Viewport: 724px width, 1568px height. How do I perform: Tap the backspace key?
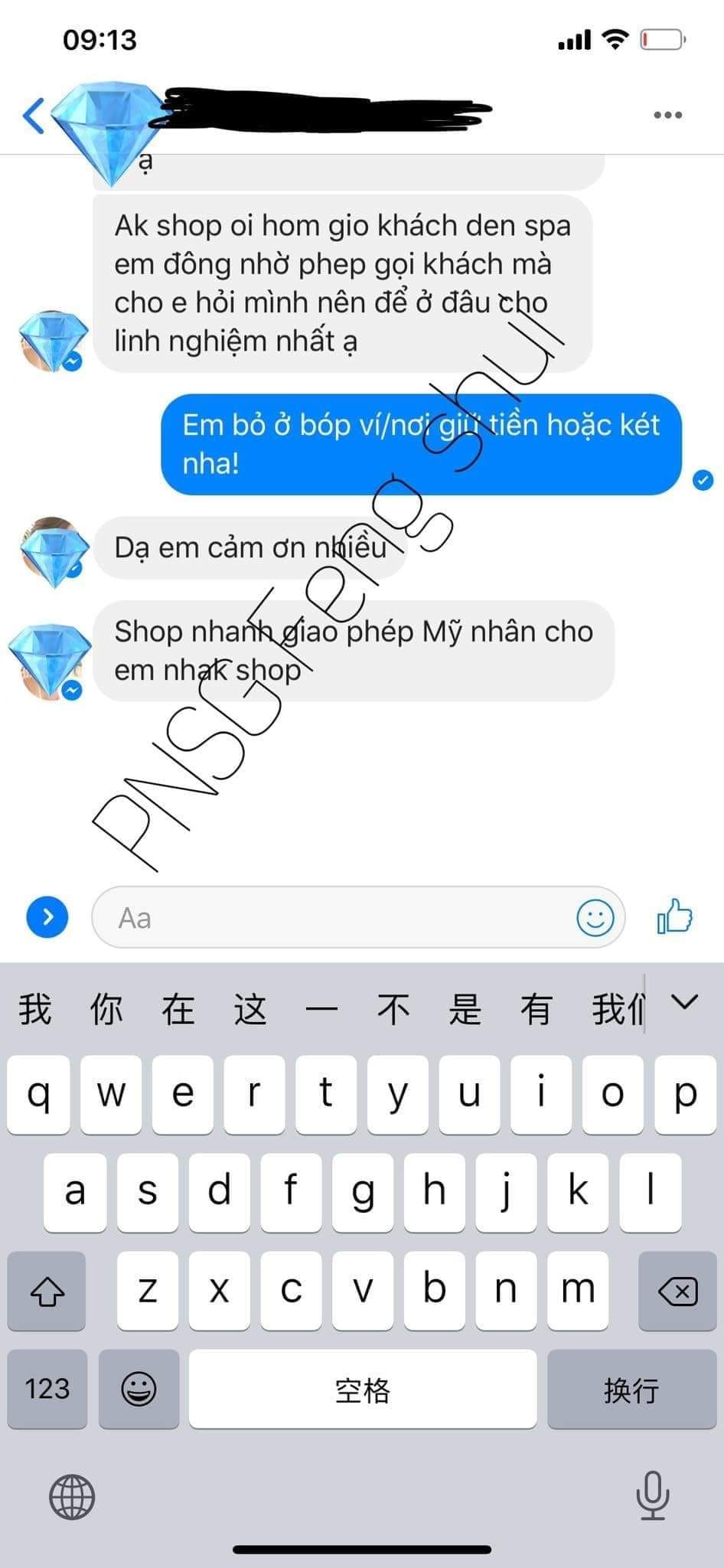pyautogui.click(x=677, y=1291)
